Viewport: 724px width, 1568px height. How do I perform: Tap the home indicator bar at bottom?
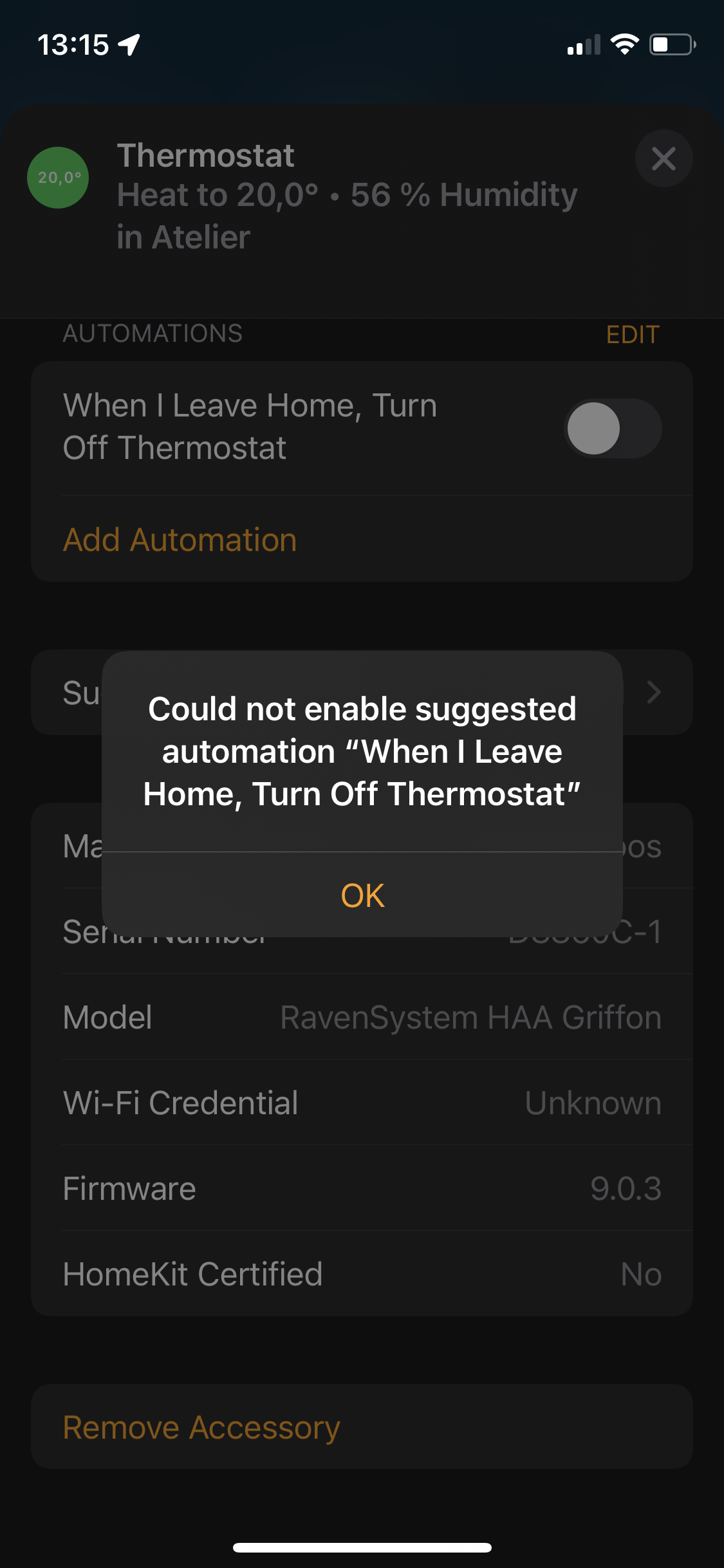coord(362,1547)
